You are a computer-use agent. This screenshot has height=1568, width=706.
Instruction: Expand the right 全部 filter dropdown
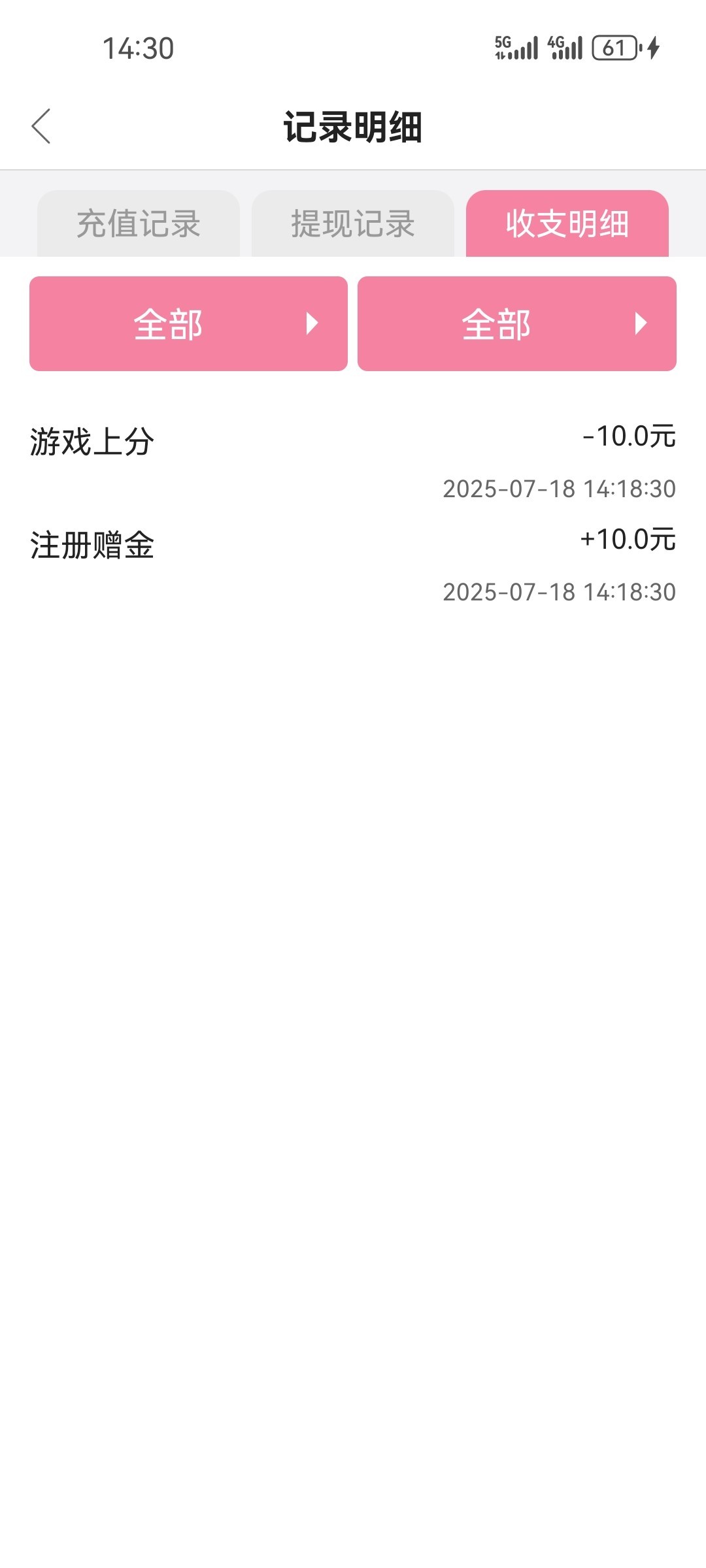[x=516, y=324]
